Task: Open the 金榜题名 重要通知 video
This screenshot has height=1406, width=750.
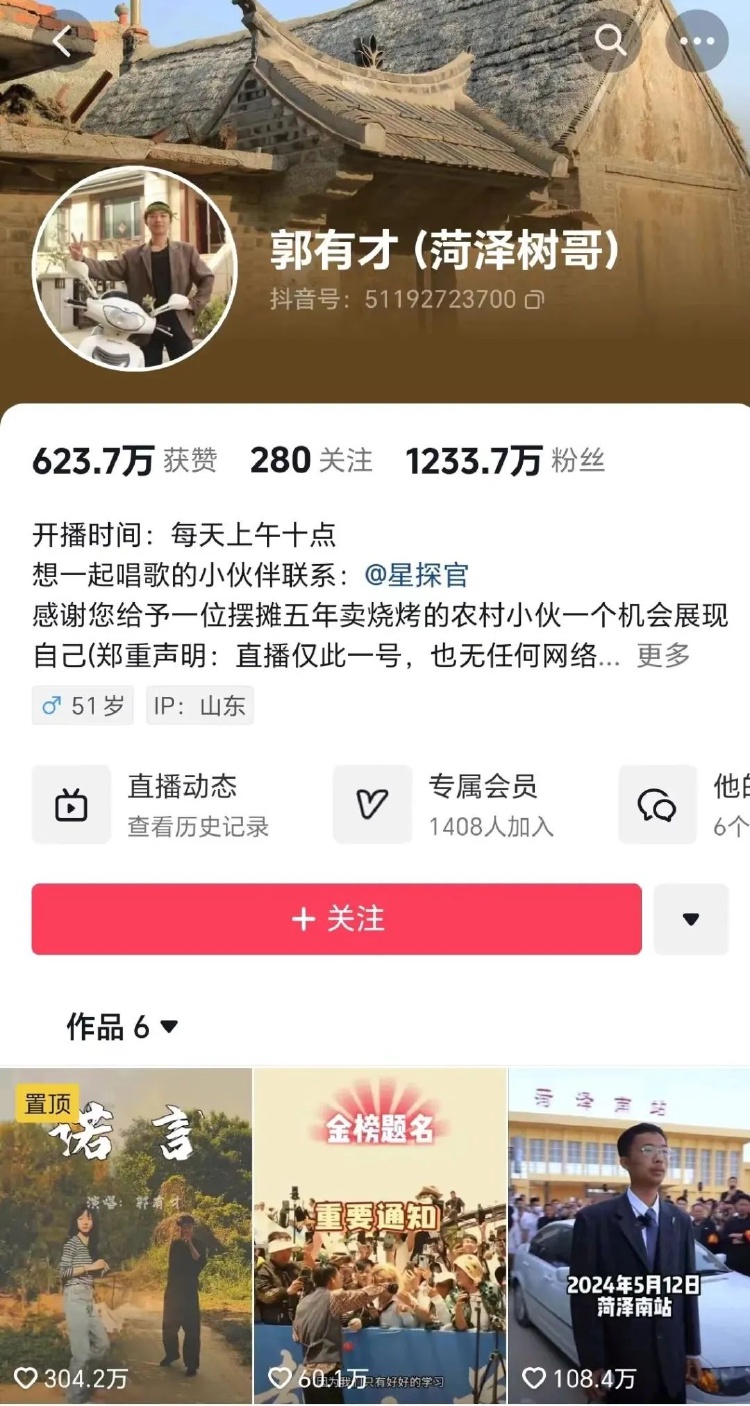Action: click(x=380, y=1235)
